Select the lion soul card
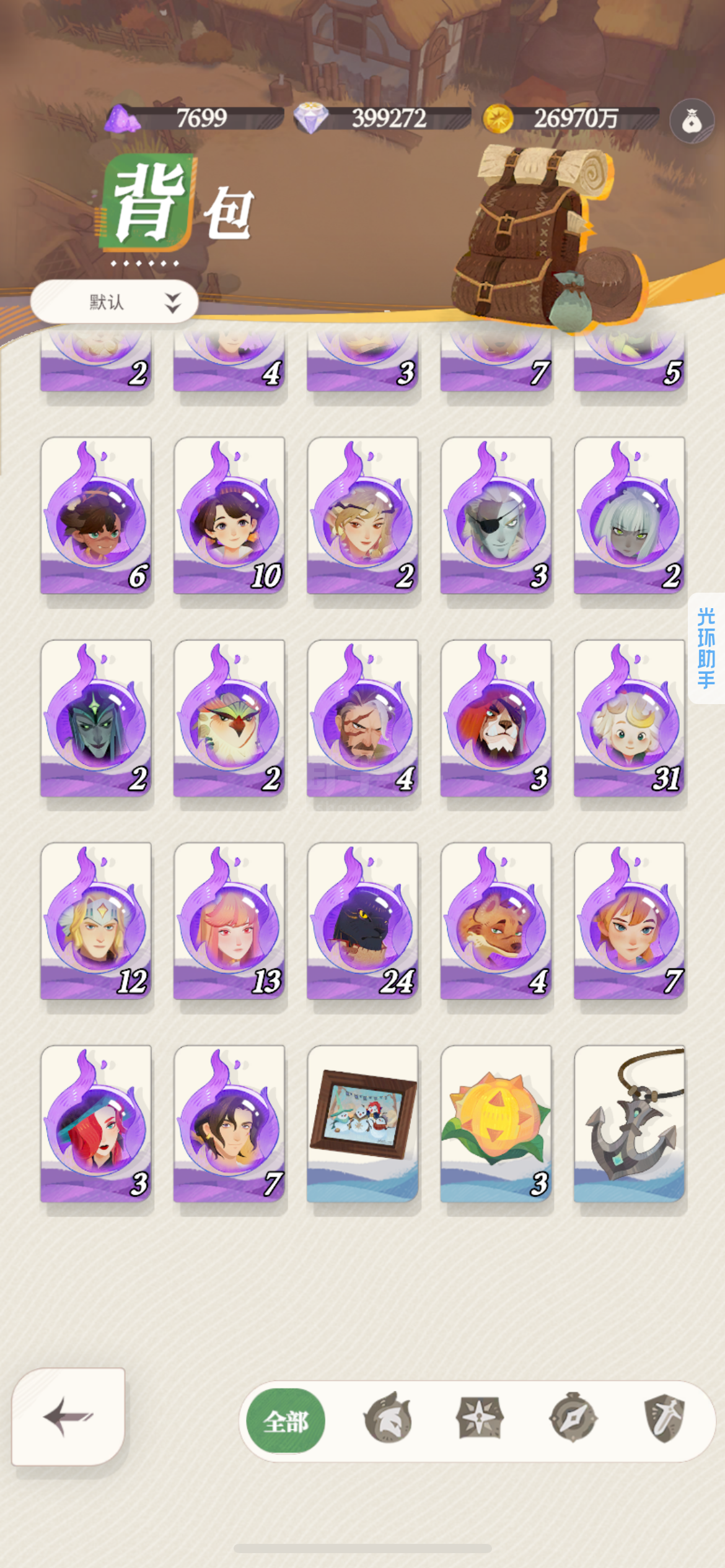Viewport: 725px width, 1568px height. tap(496, 718)
